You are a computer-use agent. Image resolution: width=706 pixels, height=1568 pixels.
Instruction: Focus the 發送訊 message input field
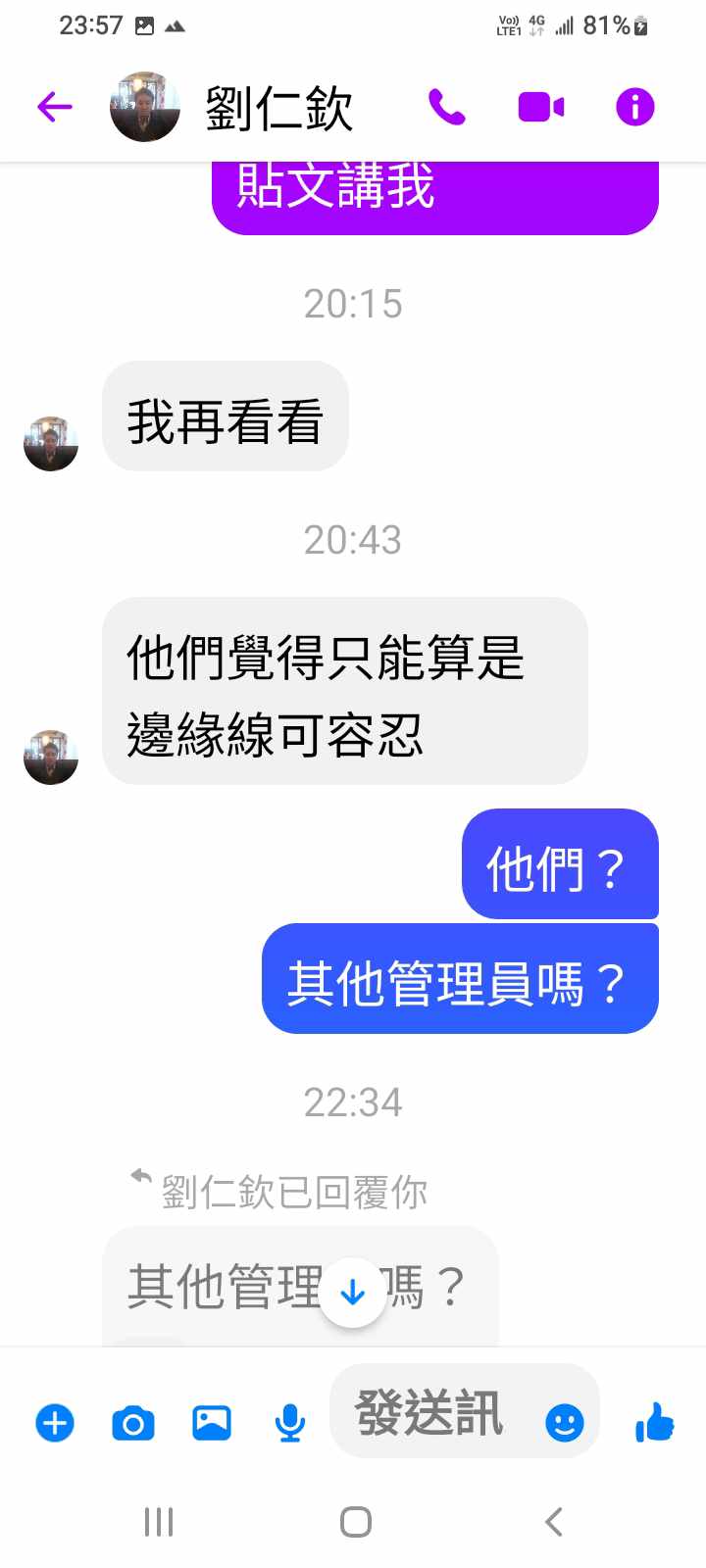pos(431,1412)
